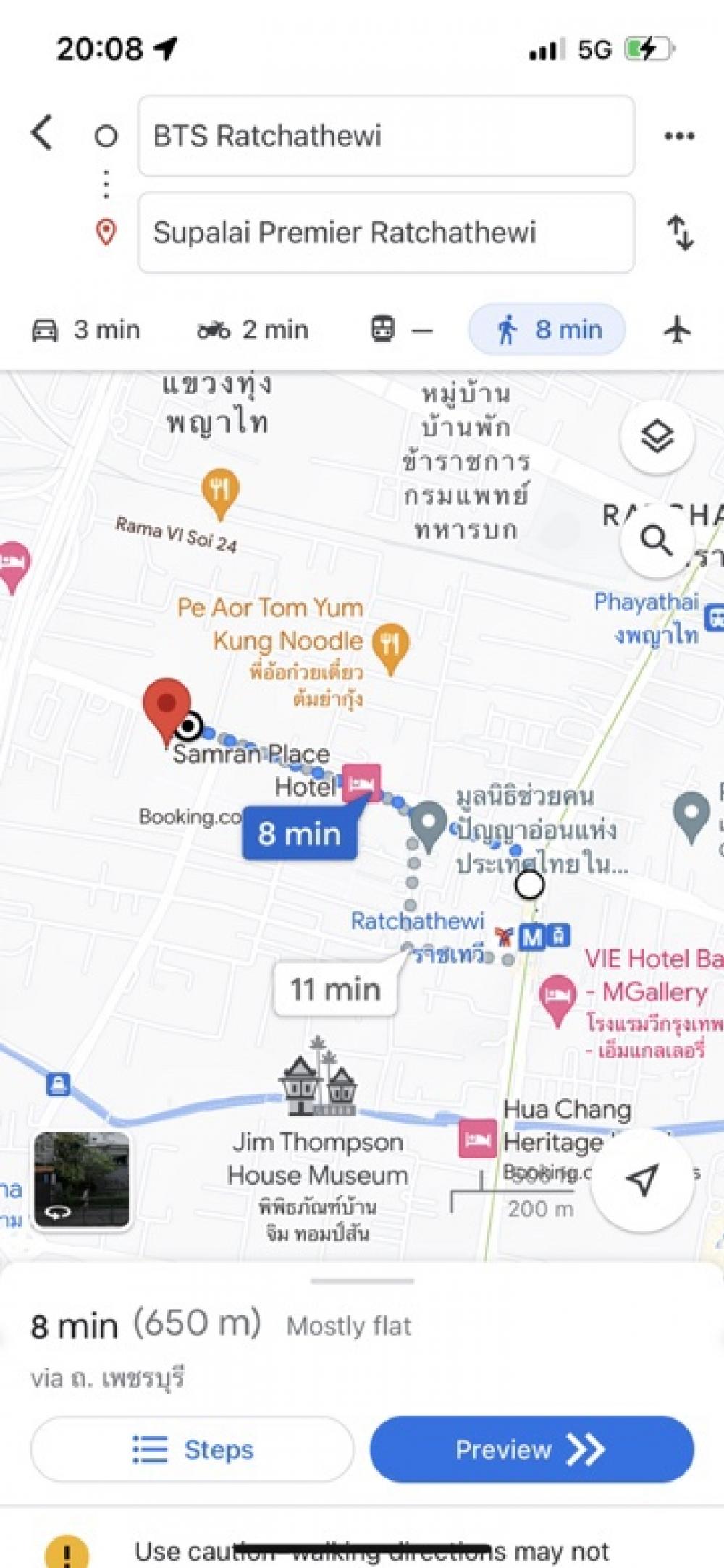Edit the BTS Ratchathewi starting point field

point(386,136)
